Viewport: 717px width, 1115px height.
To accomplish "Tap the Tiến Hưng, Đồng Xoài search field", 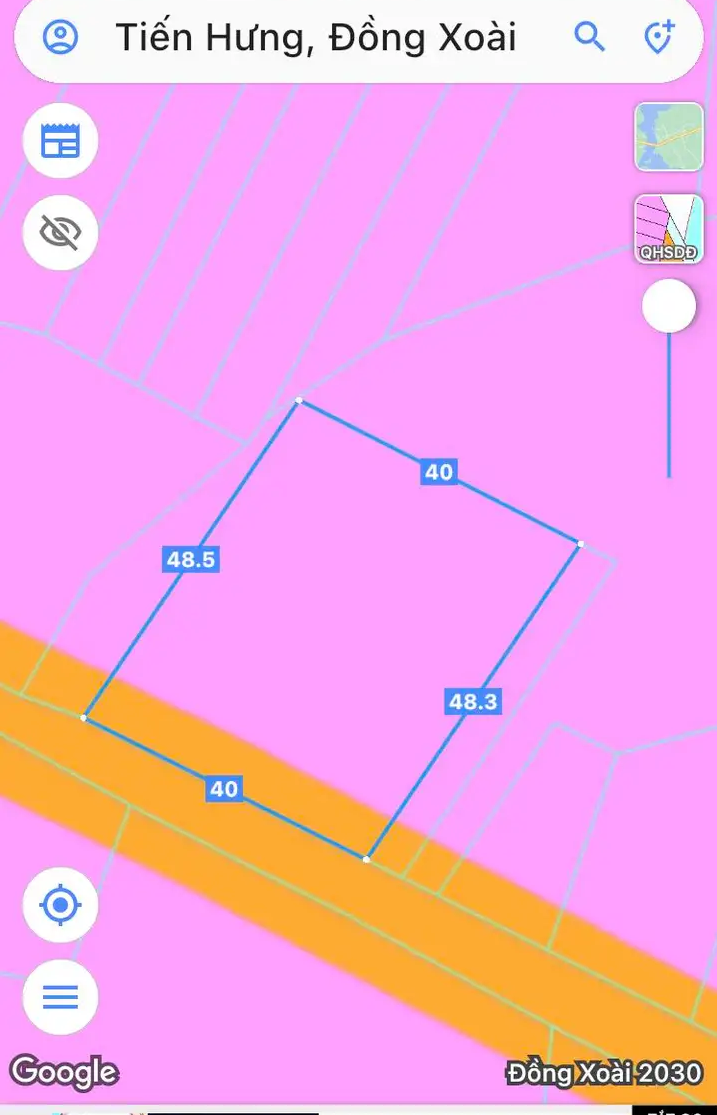I will 316,38.
